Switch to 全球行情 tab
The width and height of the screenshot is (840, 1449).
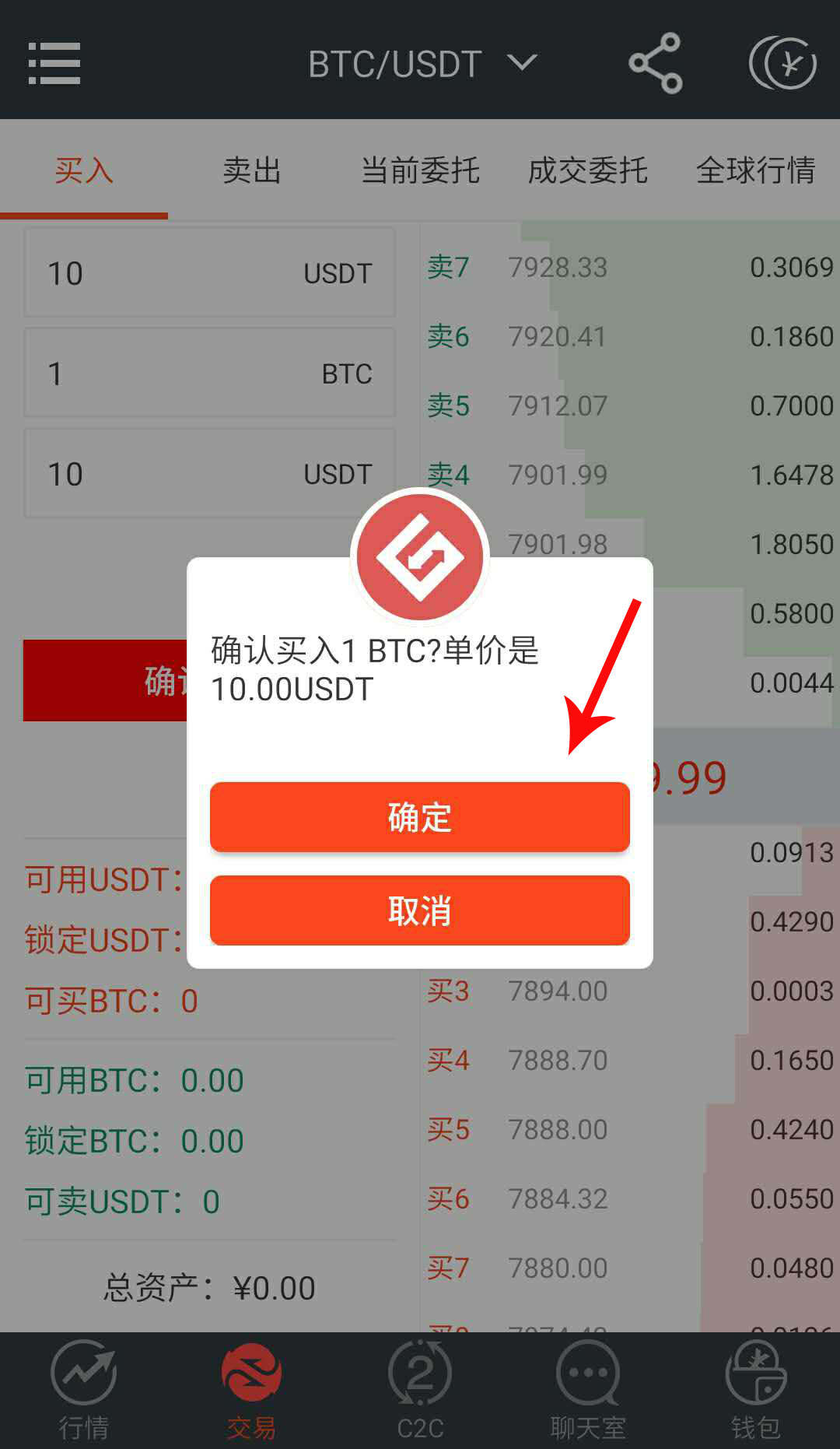pos(755,170)
